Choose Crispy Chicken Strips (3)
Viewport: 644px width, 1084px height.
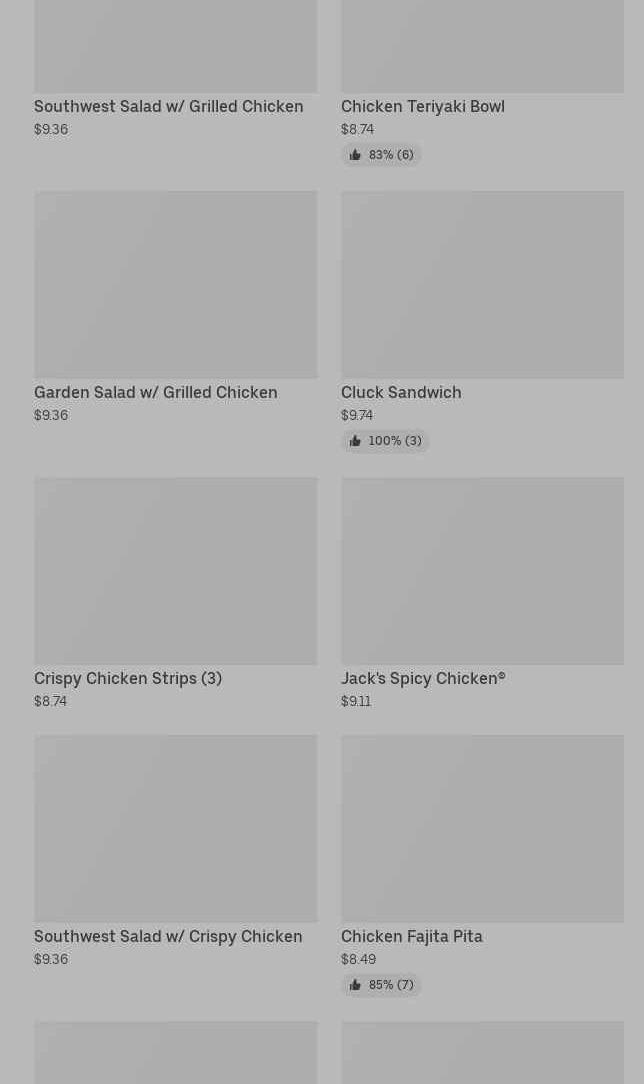click(x=128, y=678)
